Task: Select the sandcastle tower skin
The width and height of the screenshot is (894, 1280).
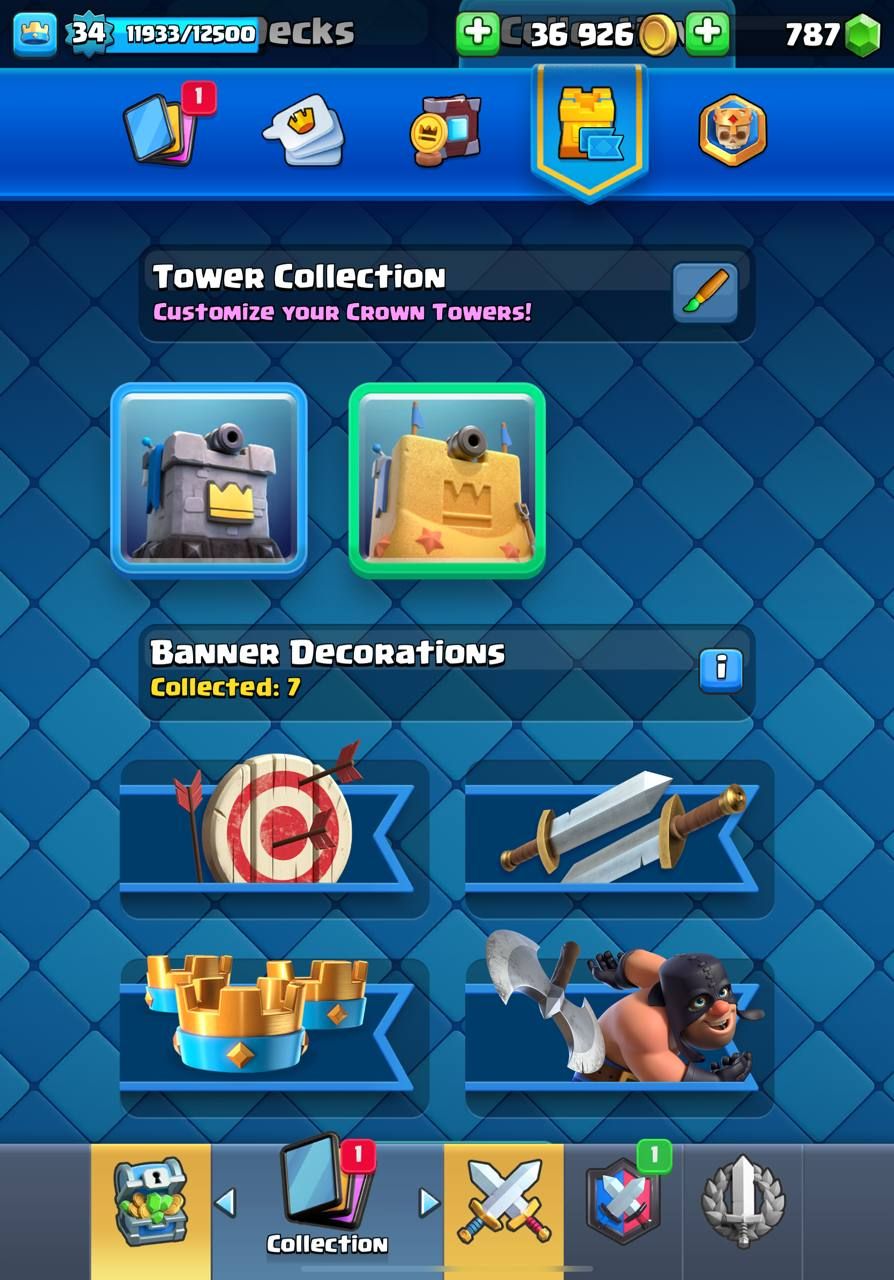Action: pyautogui.click(x=447, y=479)
